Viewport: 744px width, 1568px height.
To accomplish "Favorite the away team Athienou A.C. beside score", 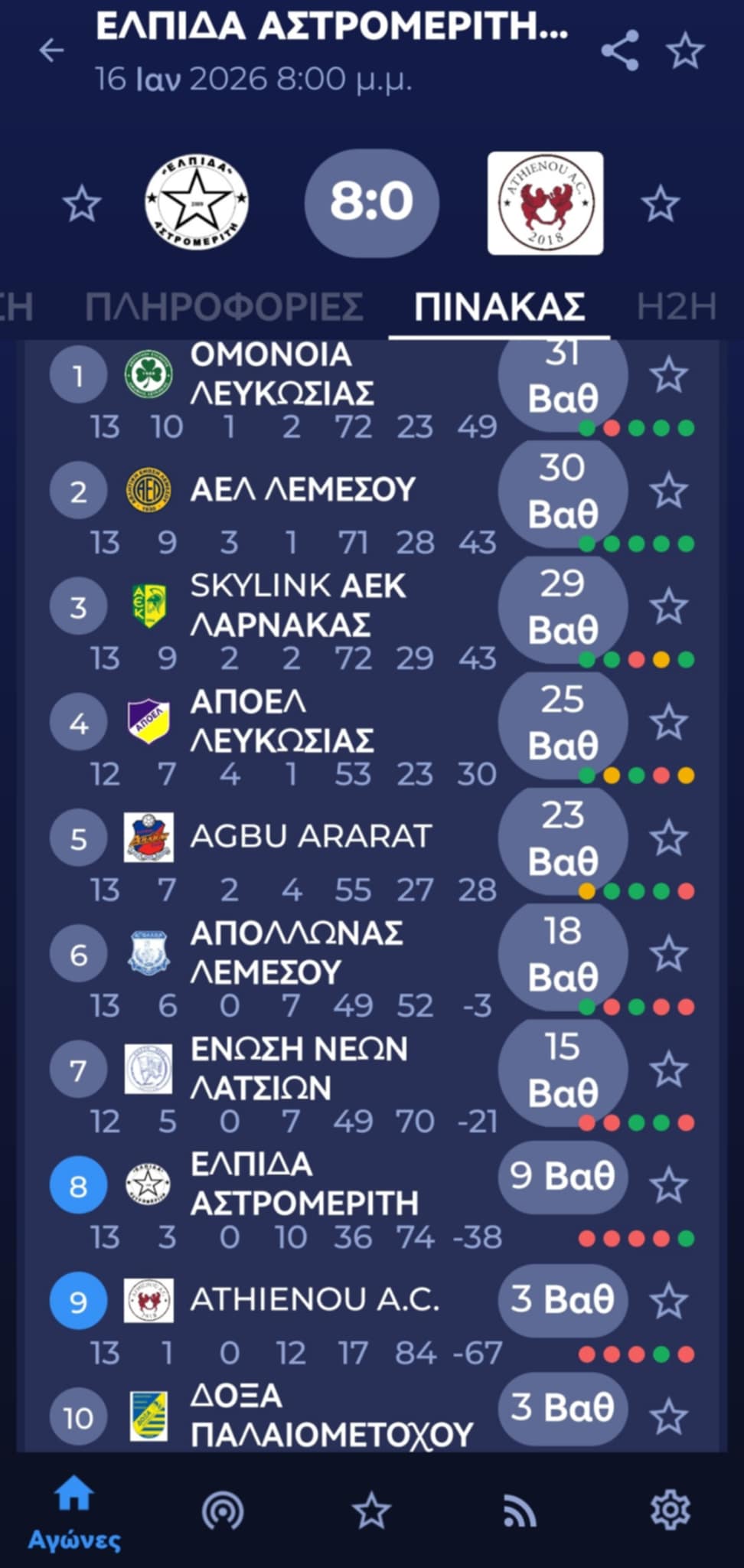I will (x=660, y=204).
